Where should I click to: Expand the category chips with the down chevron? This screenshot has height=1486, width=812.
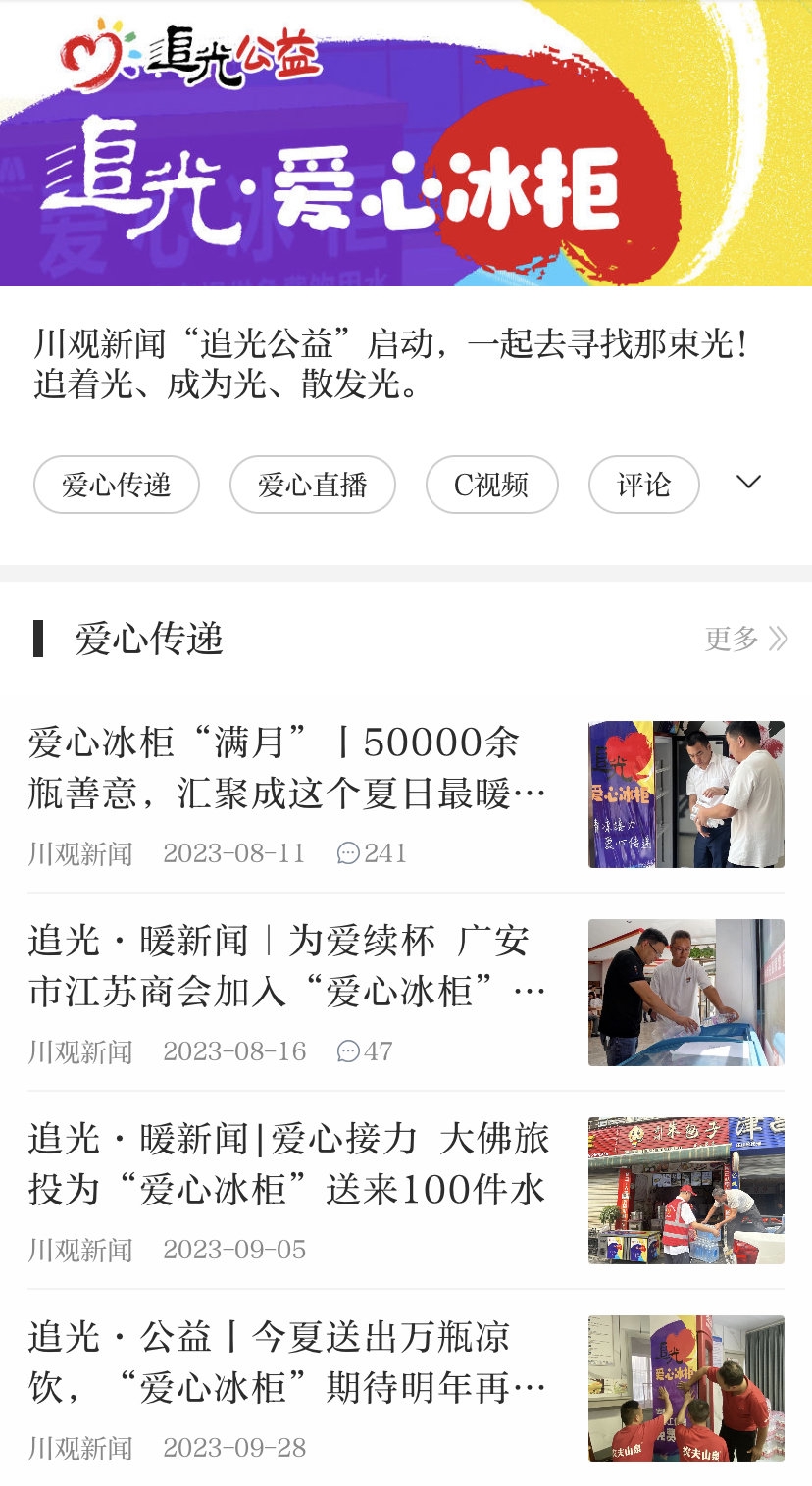[x=749, y=482]
